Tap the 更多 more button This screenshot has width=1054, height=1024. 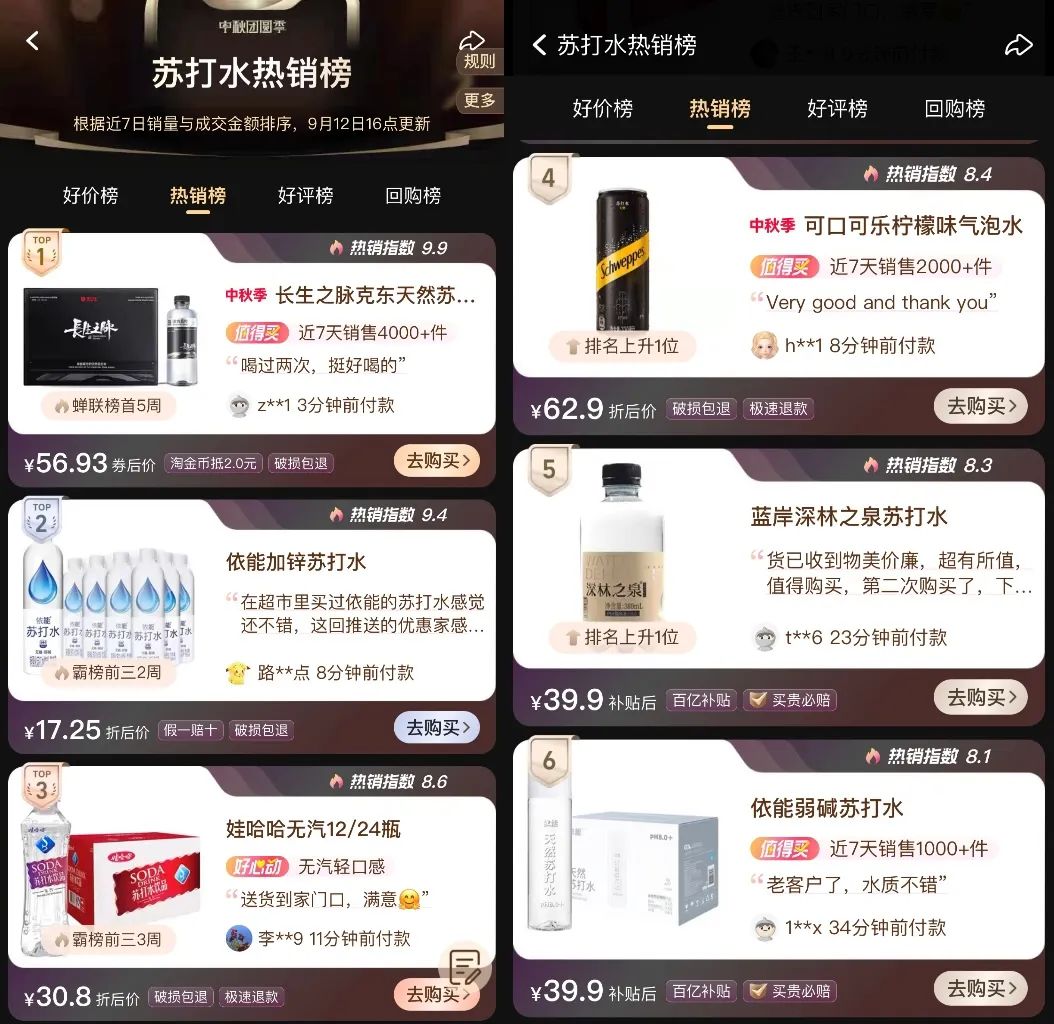pos(480,101)
